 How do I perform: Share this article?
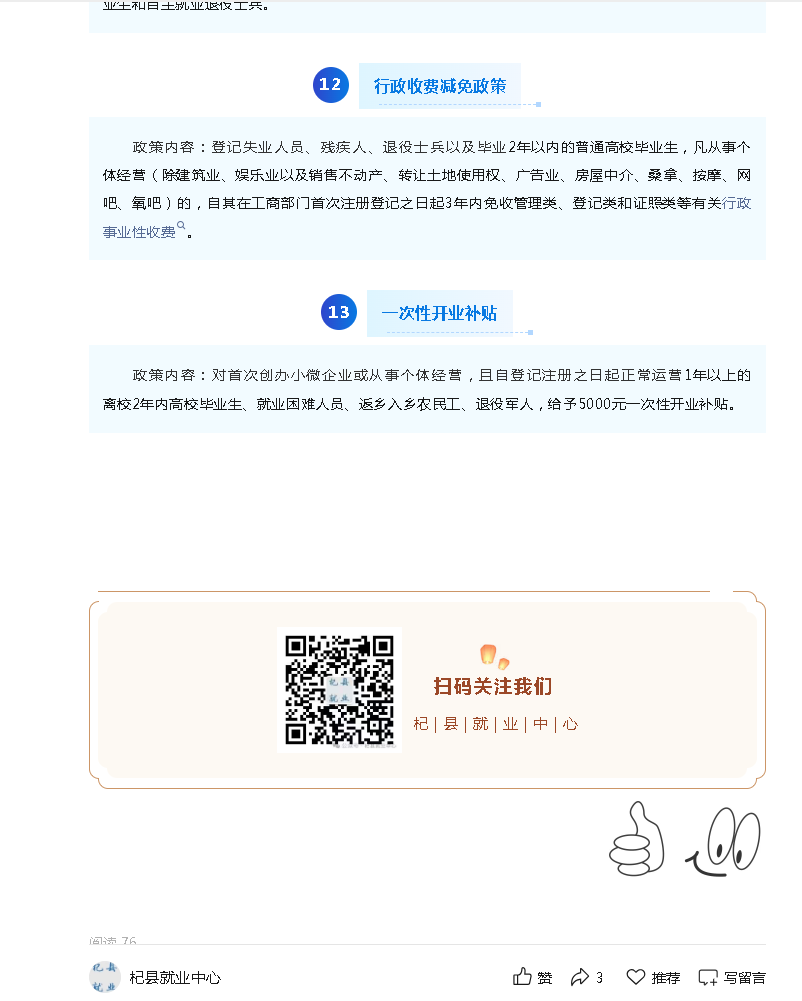coord(586,977)
